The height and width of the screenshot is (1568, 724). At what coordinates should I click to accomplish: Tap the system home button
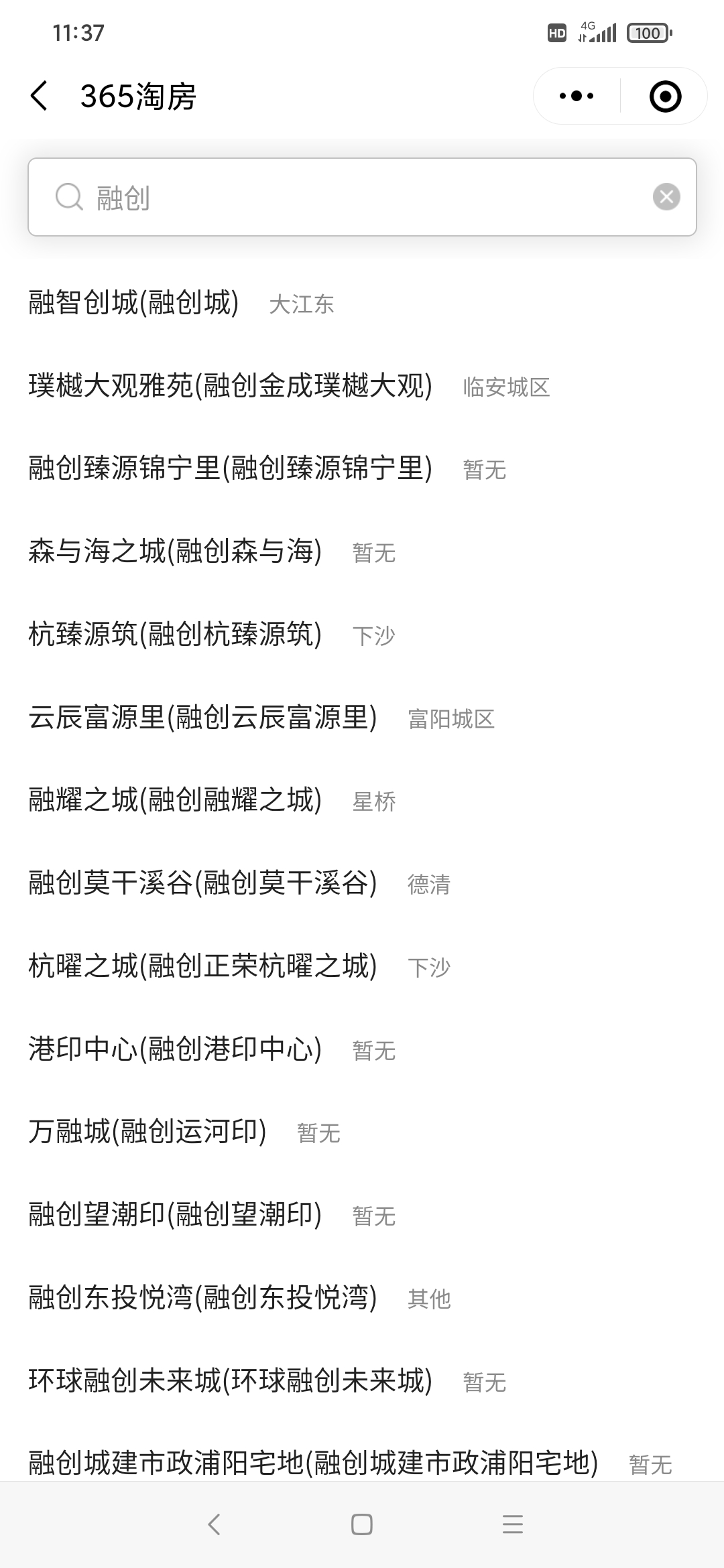(x=362, y=1524)
